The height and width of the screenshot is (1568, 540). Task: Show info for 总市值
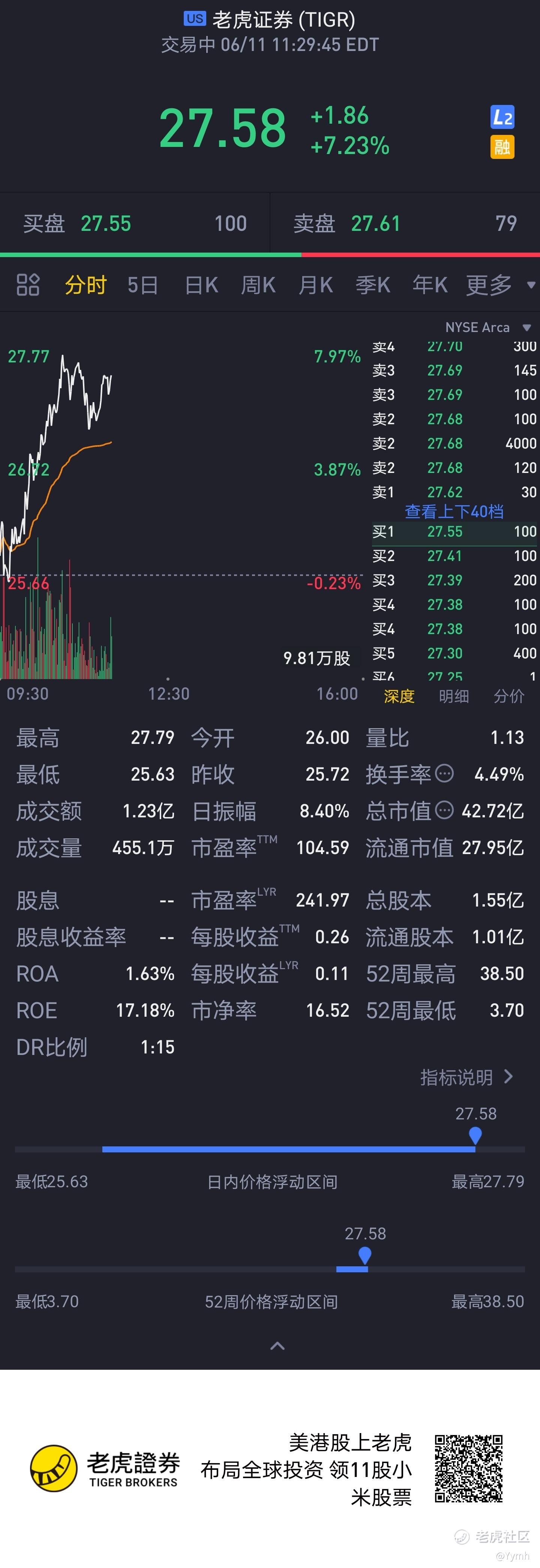click(x=444, y=809)
